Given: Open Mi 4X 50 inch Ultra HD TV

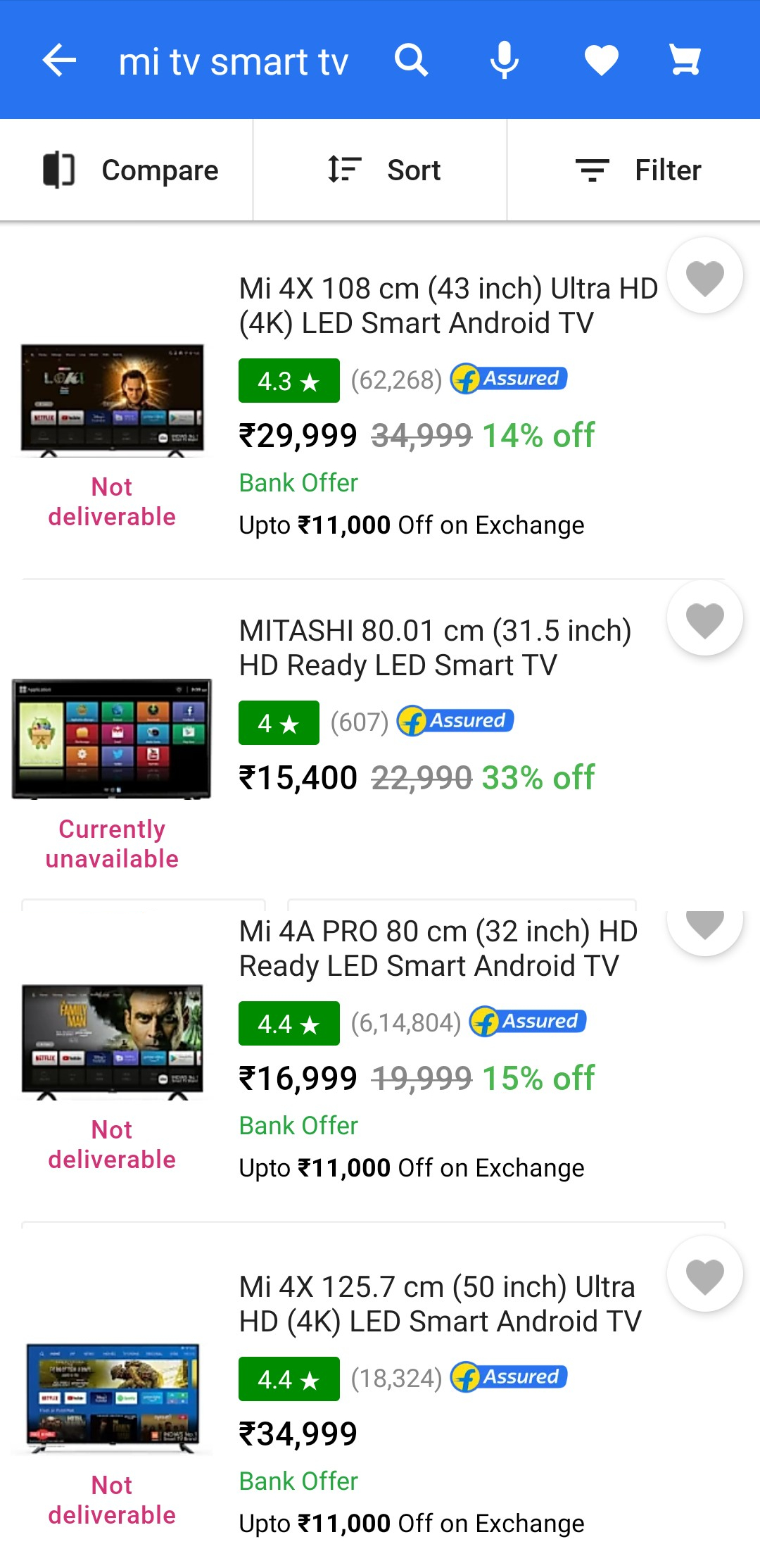Looking at the screenshot, I should [439, 1304].
